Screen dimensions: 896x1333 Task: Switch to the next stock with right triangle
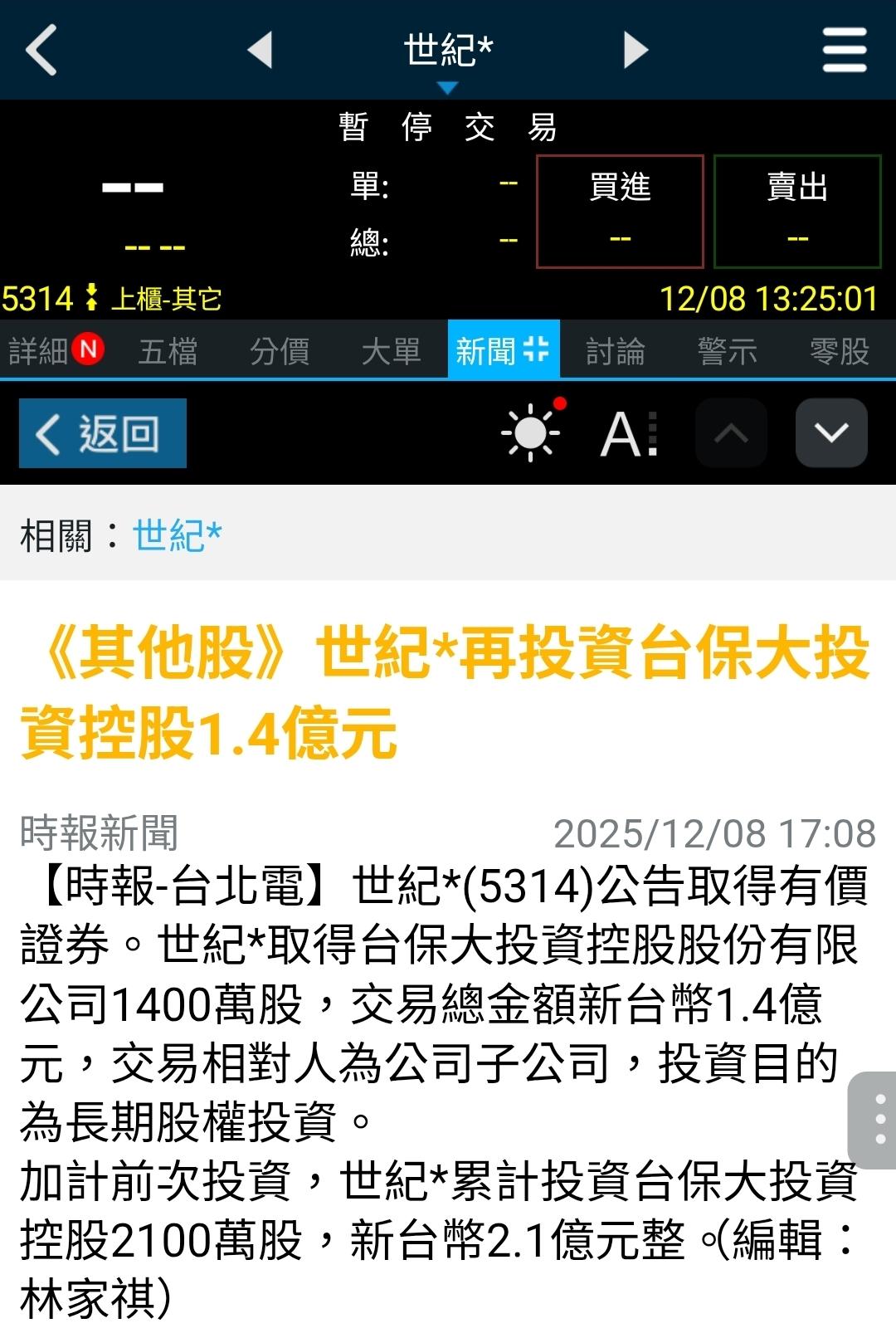point(635,50)
